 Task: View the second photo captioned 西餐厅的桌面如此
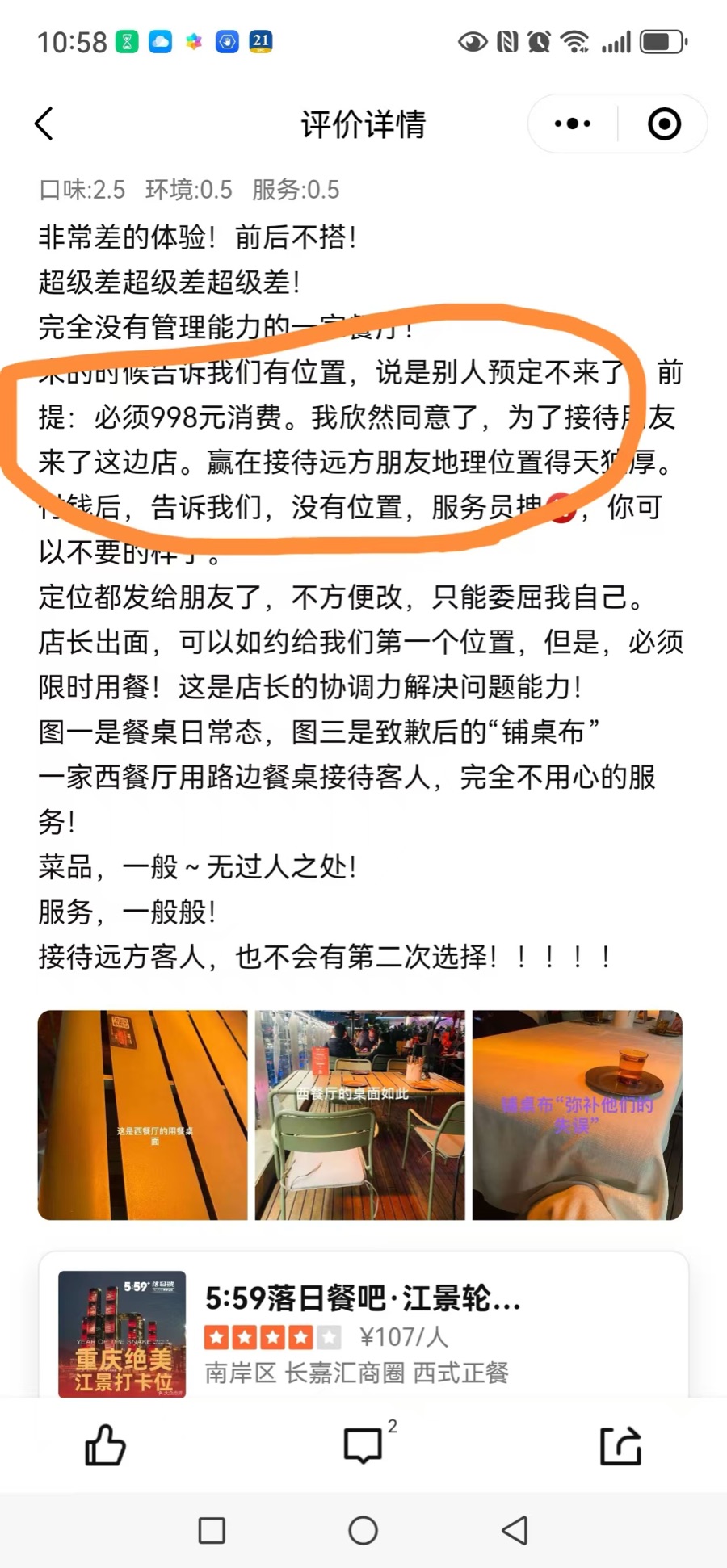(359, 1114)
